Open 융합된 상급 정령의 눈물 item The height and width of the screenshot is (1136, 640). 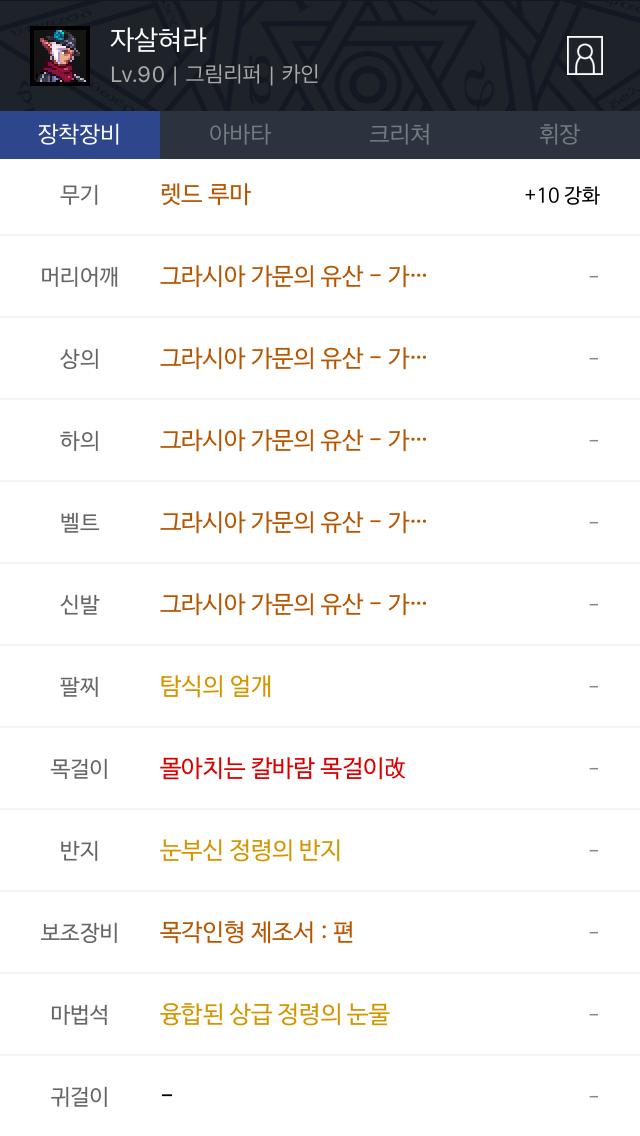275,1014
